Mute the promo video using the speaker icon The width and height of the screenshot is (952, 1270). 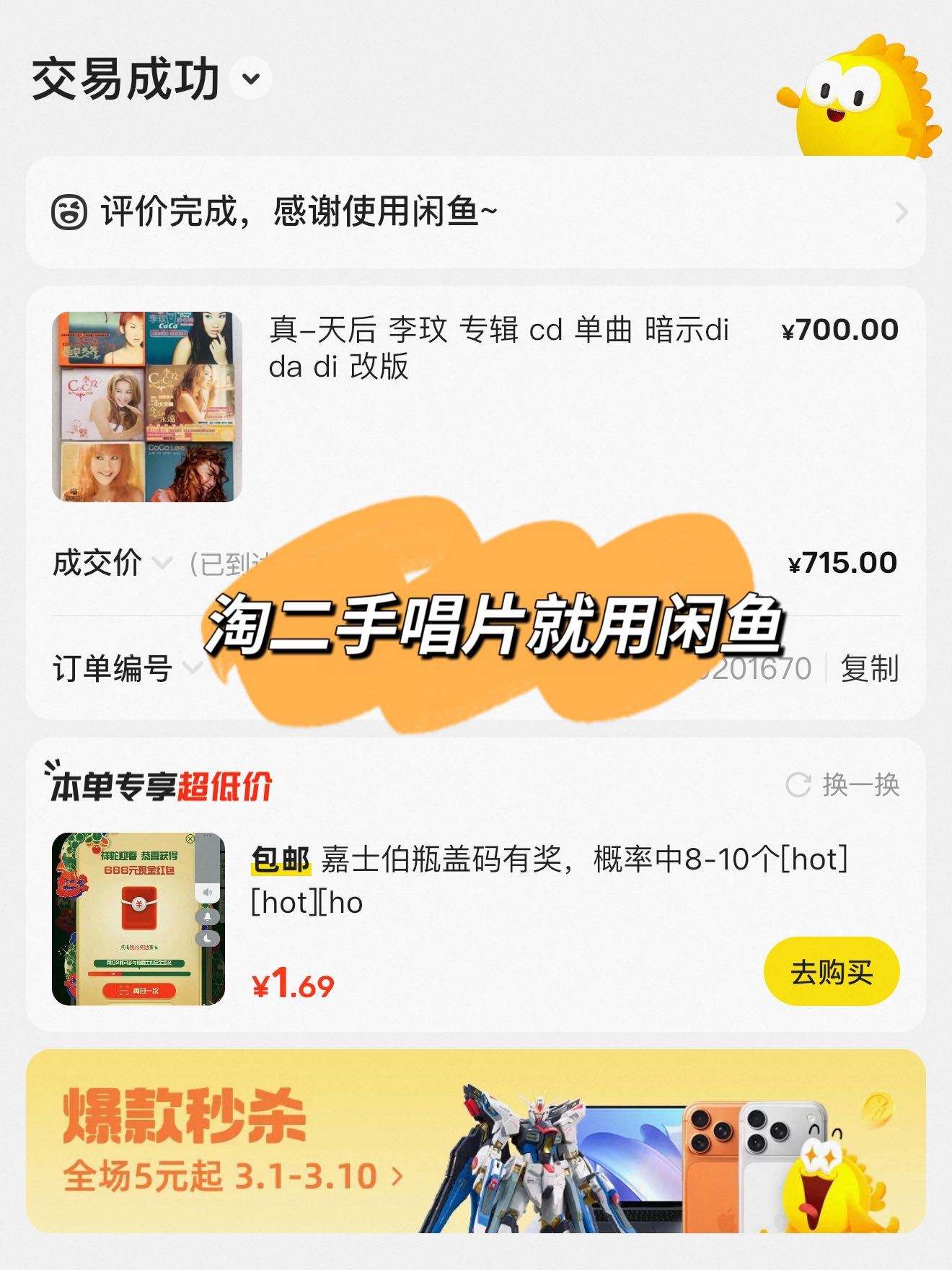[207, 893]
